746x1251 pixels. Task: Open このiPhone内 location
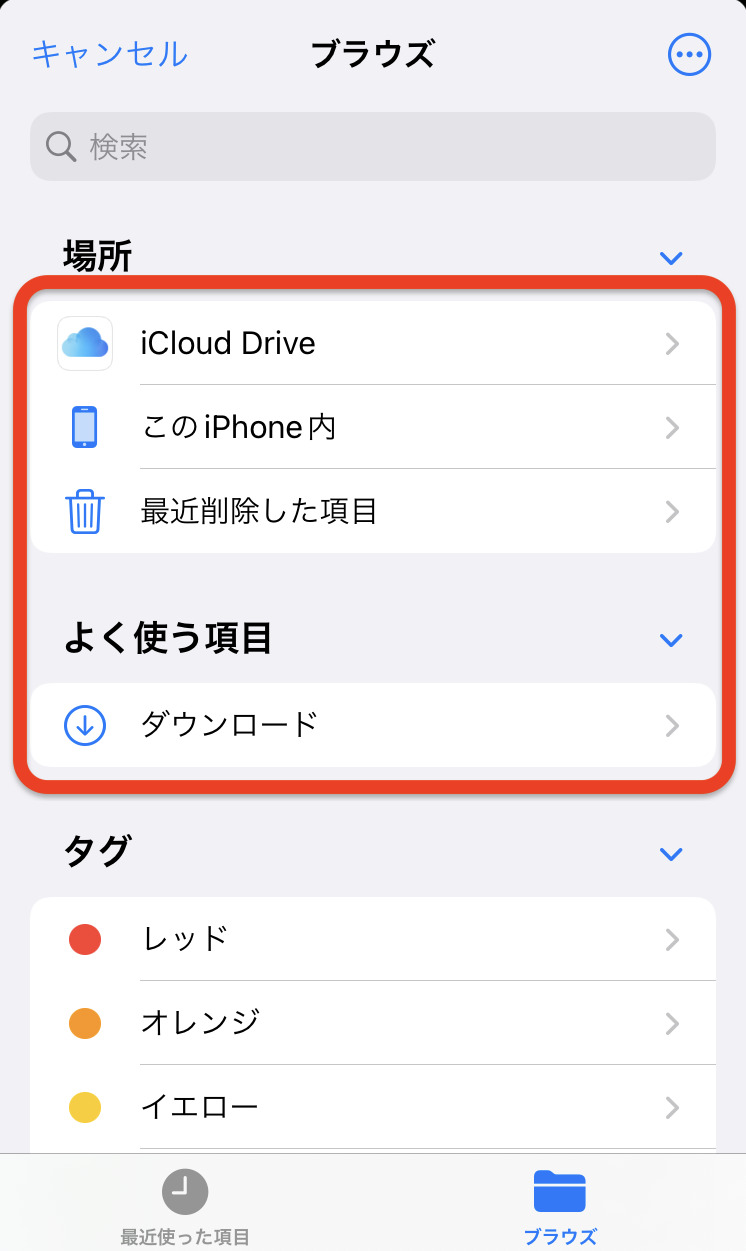point(372,428)
